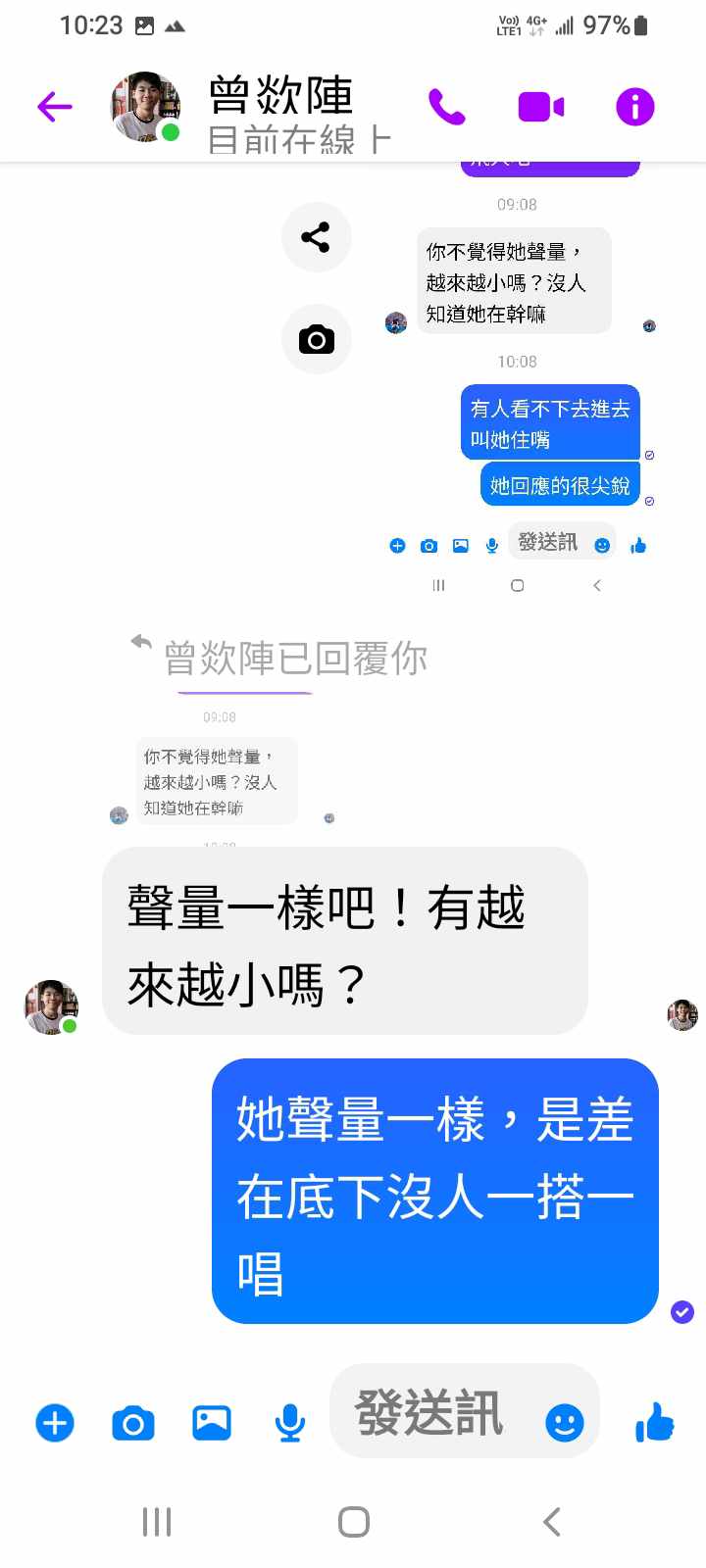This screenshot has width=706, height=1568.
Task: Start a voice call with 曾欻陣
Action: [447, 107]
